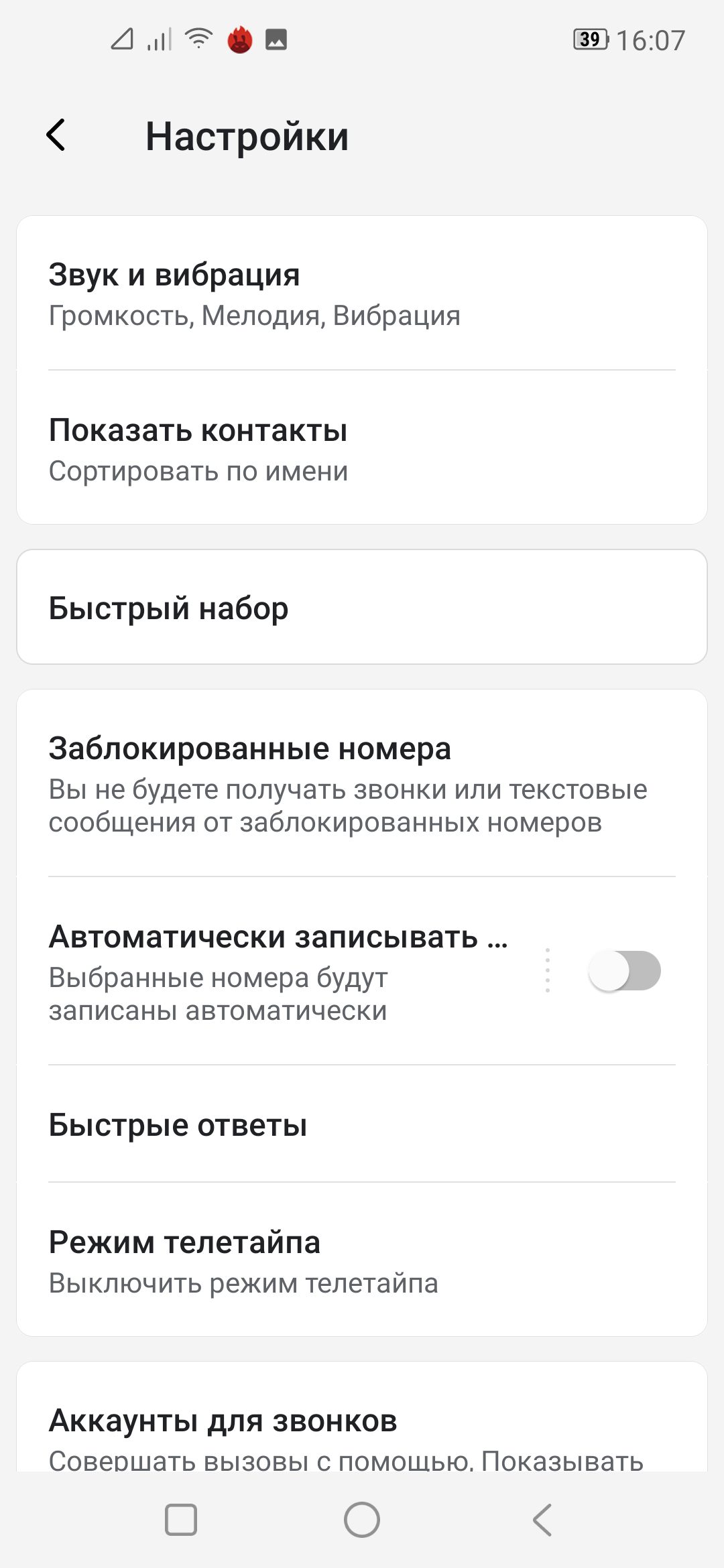This screenshot has height=1568, width=724.
Task: Toggle the Автоматически записывать switch
Action: [624, 971]
